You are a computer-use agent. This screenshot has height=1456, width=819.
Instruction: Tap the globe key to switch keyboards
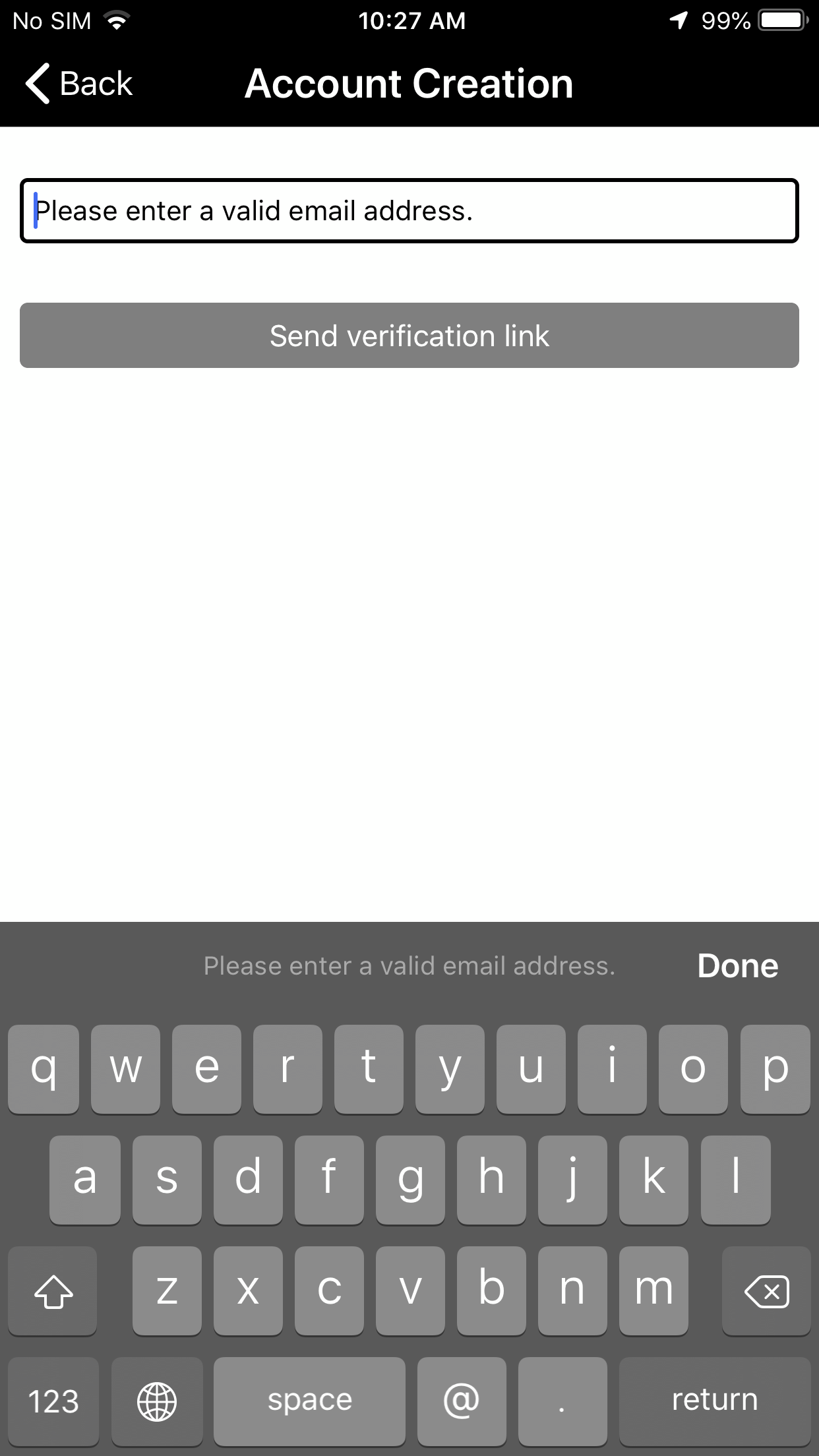tap(157, 1401)
